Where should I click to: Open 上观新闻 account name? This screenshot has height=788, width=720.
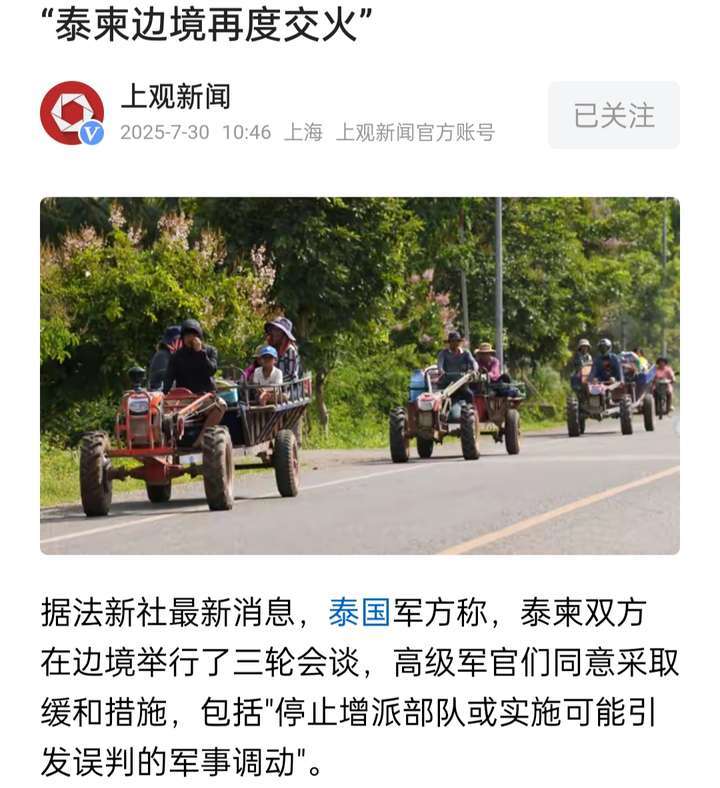pyautogui.click(x=175, y=97)
